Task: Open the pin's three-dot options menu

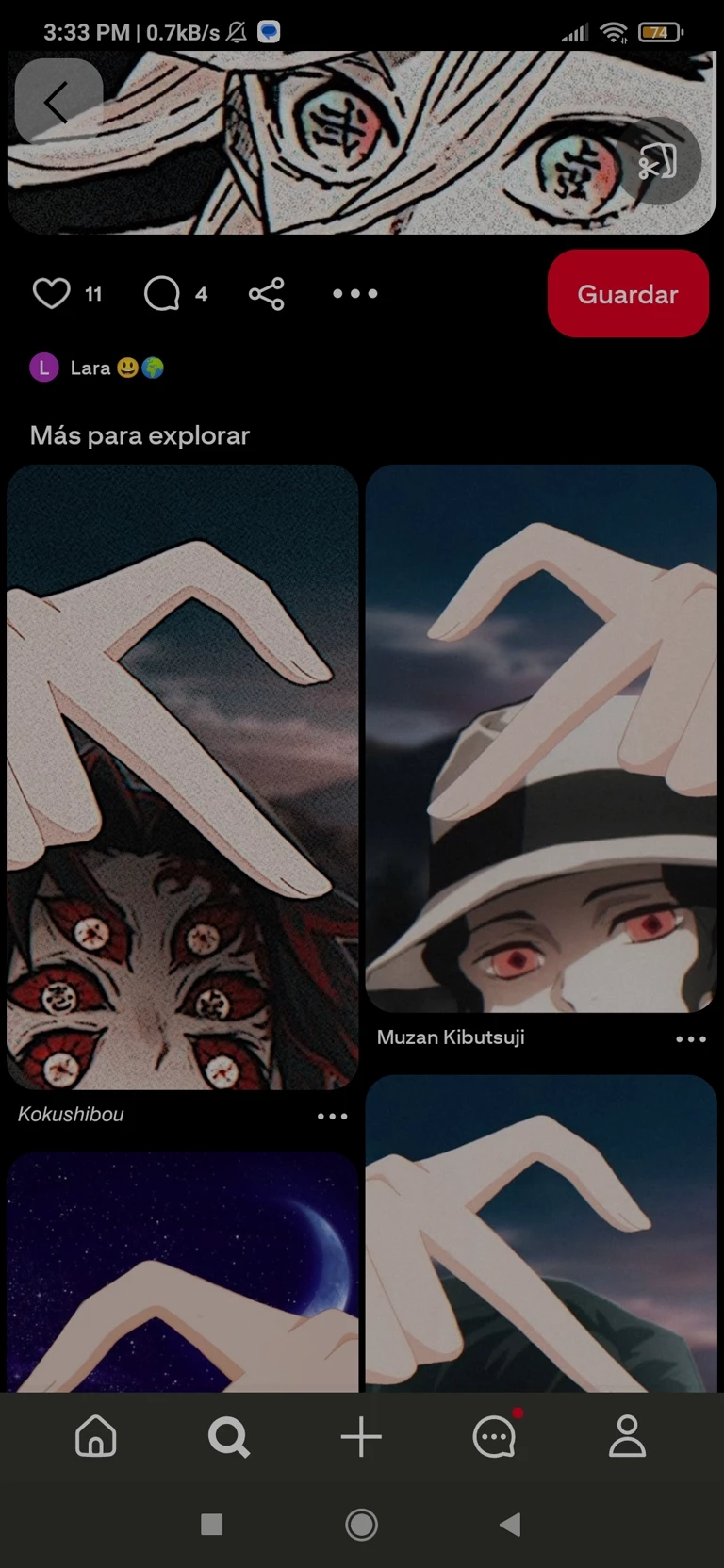Action: click(x=355, y=294)
